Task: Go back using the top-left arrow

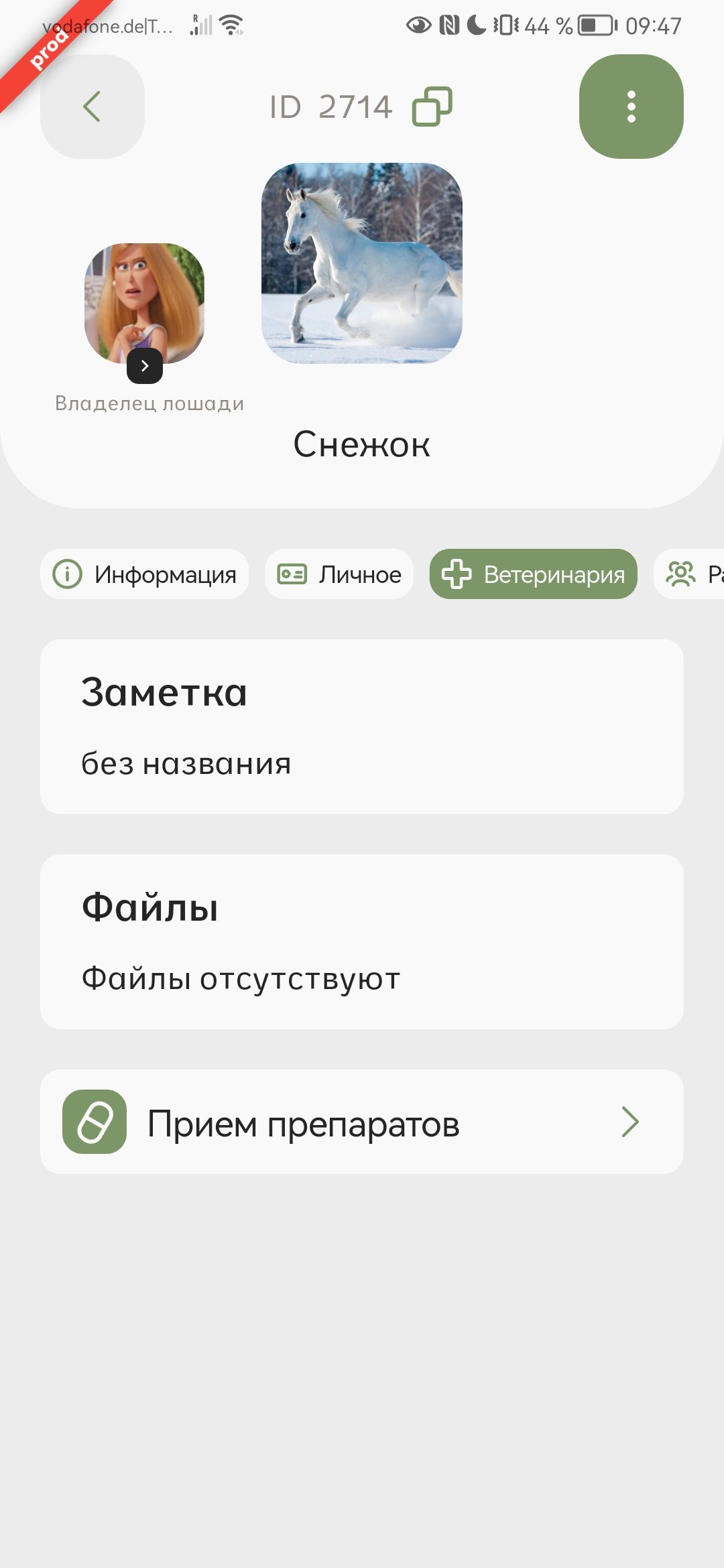Action: tap(93, 107)
